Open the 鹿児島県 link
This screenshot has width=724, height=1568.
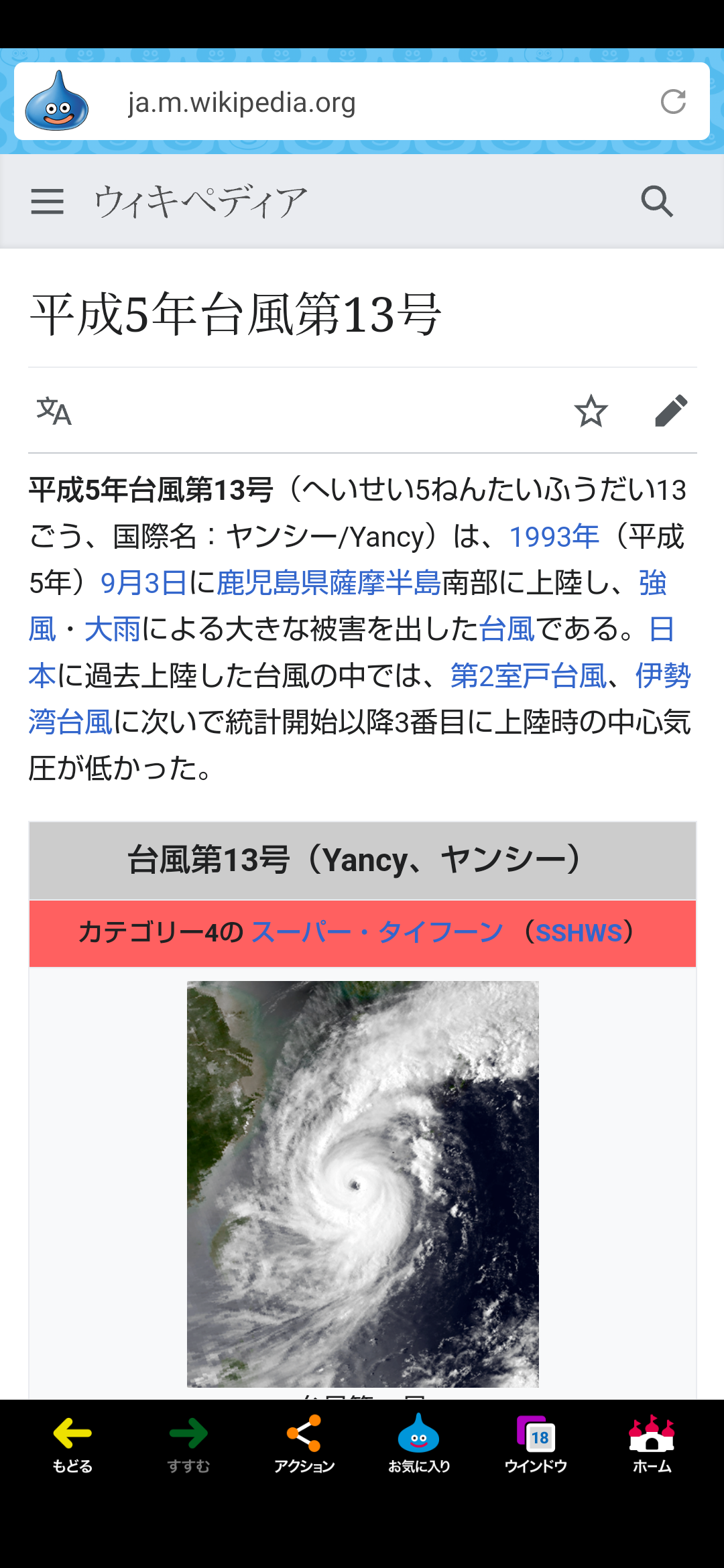click(x=272, y=583)
